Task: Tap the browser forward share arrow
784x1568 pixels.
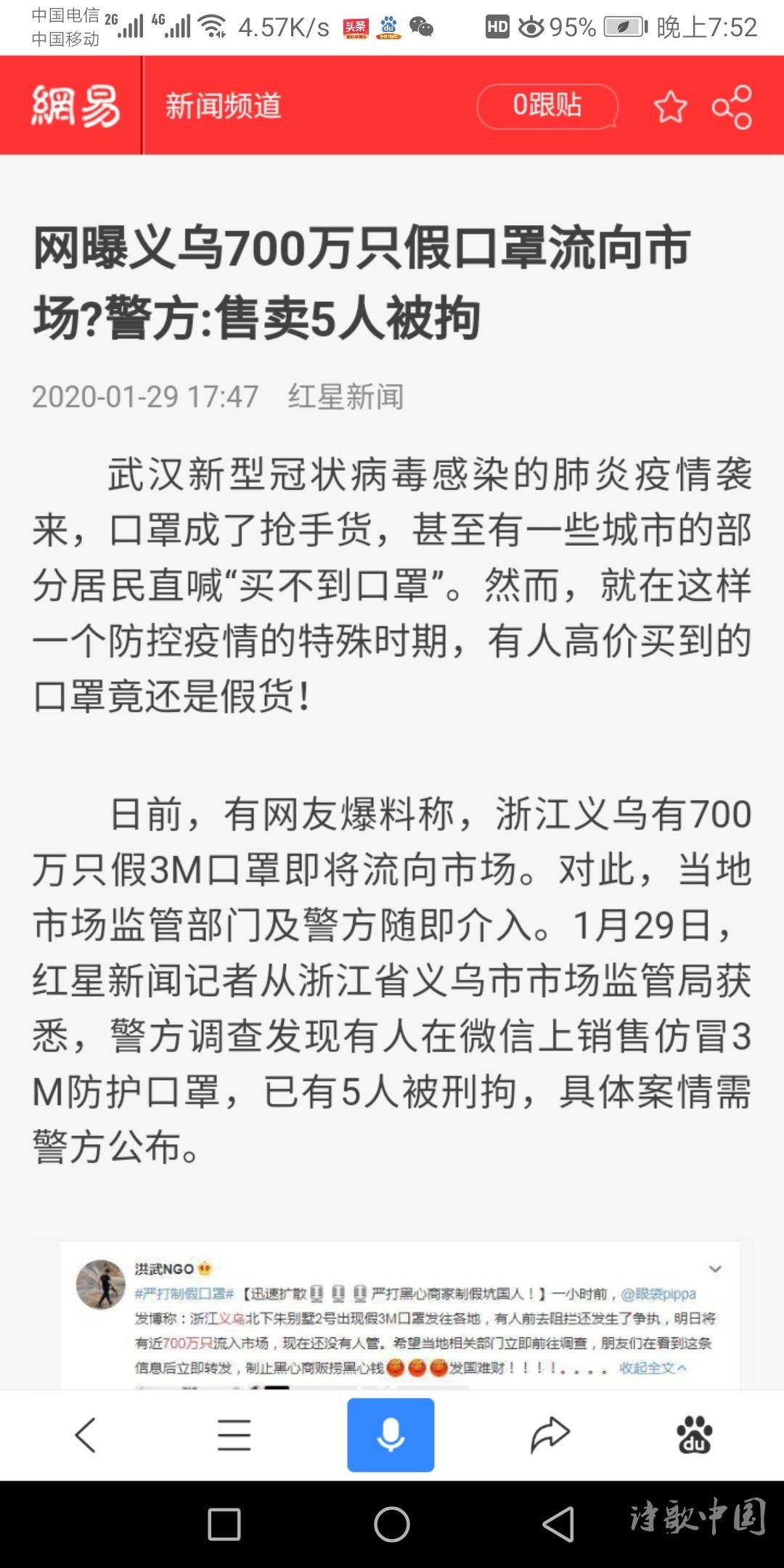Action: coord(550,1435)
